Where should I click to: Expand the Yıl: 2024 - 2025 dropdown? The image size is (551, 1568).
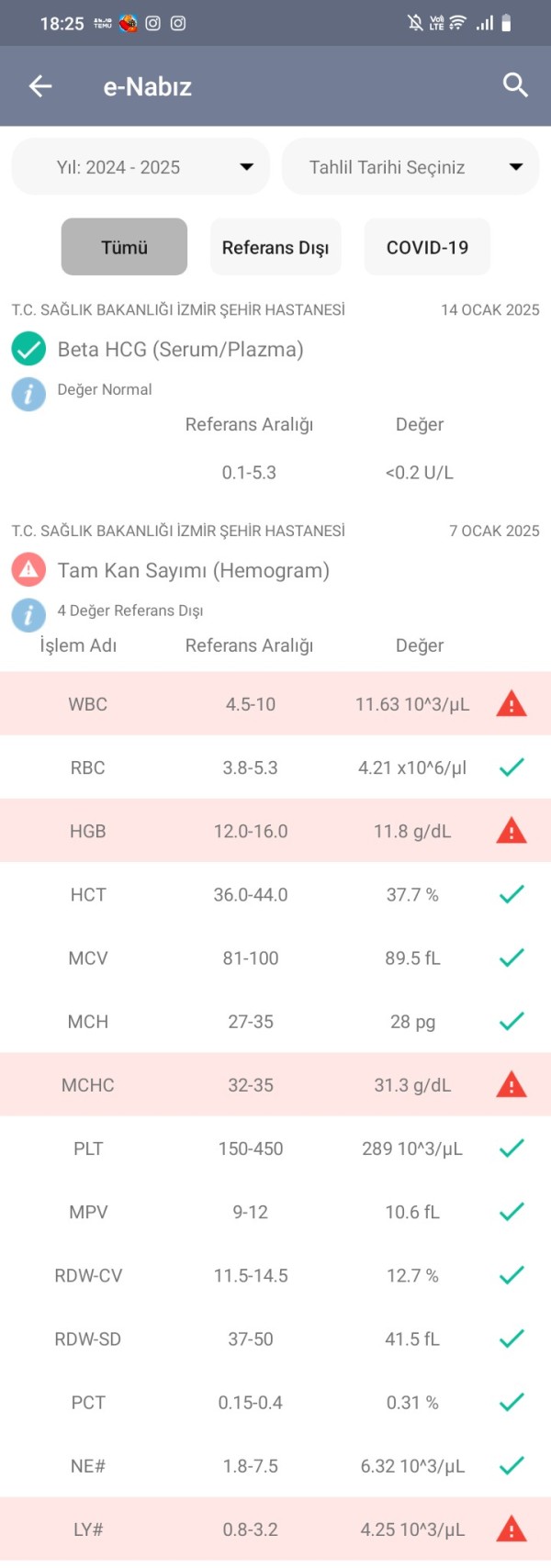tap(140, 167)
